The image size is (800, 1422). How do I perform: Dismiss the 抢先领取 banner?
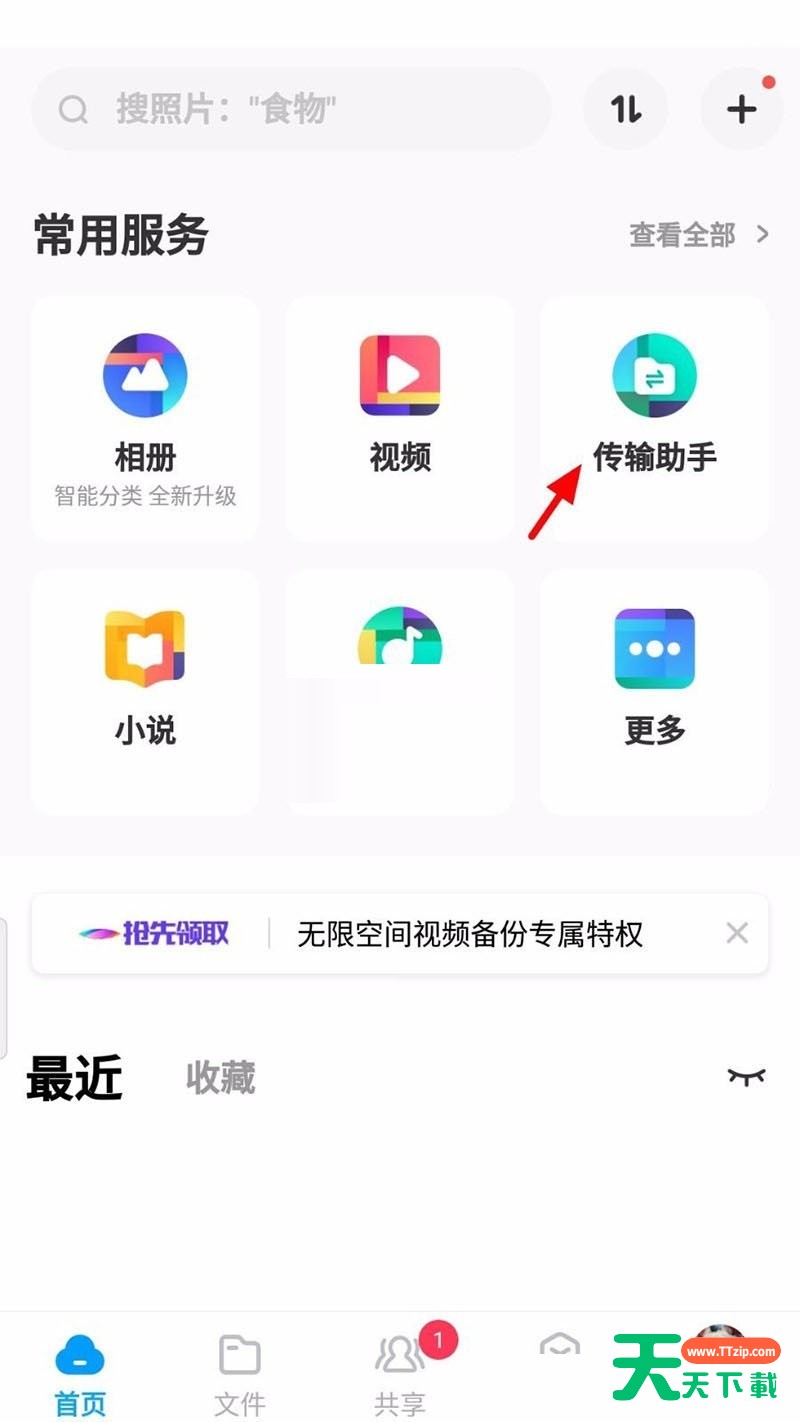click(737, 933)
